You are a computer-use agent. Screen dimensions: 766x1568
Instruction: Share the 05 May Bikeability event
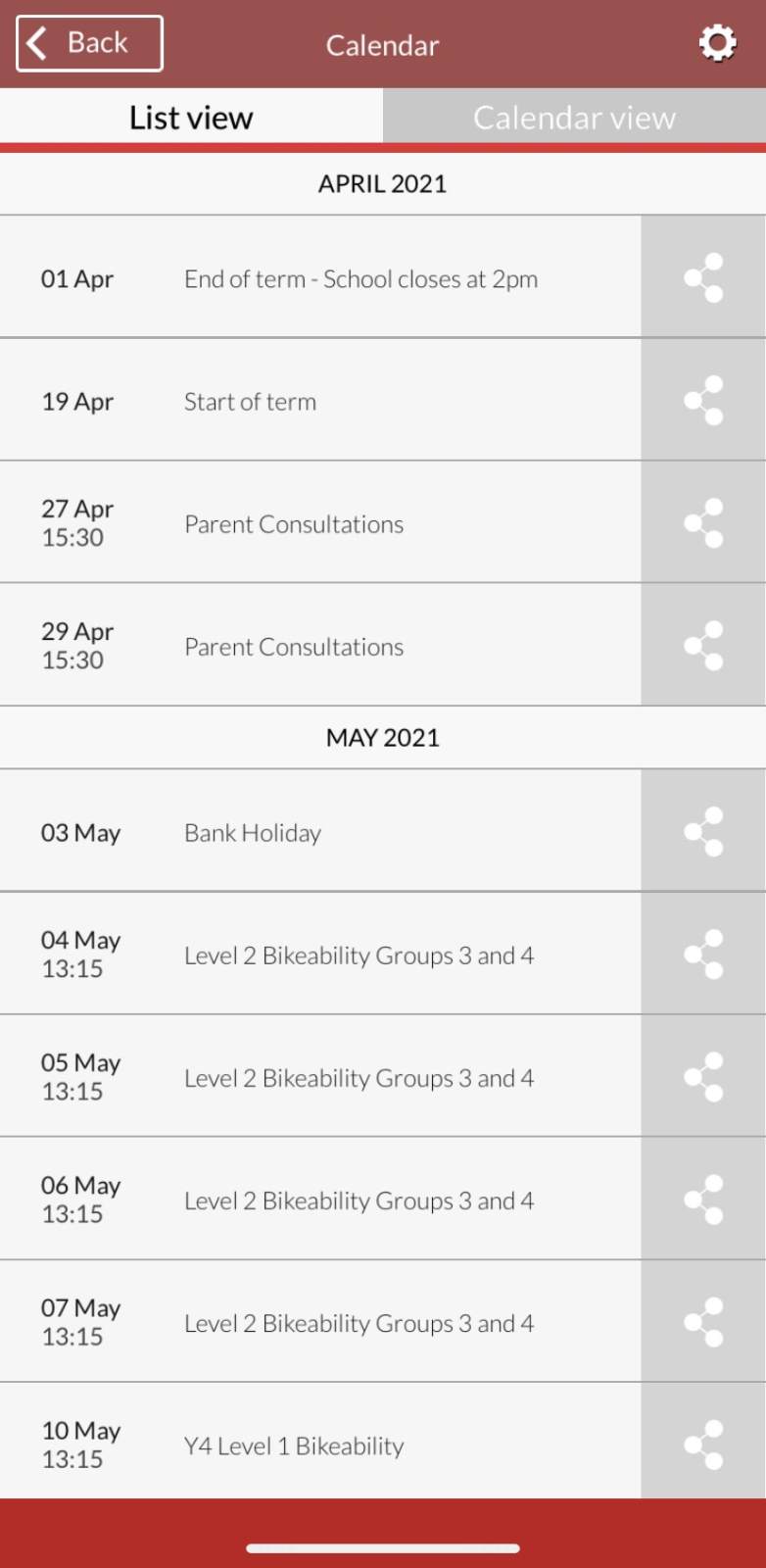coord(703,1076)
